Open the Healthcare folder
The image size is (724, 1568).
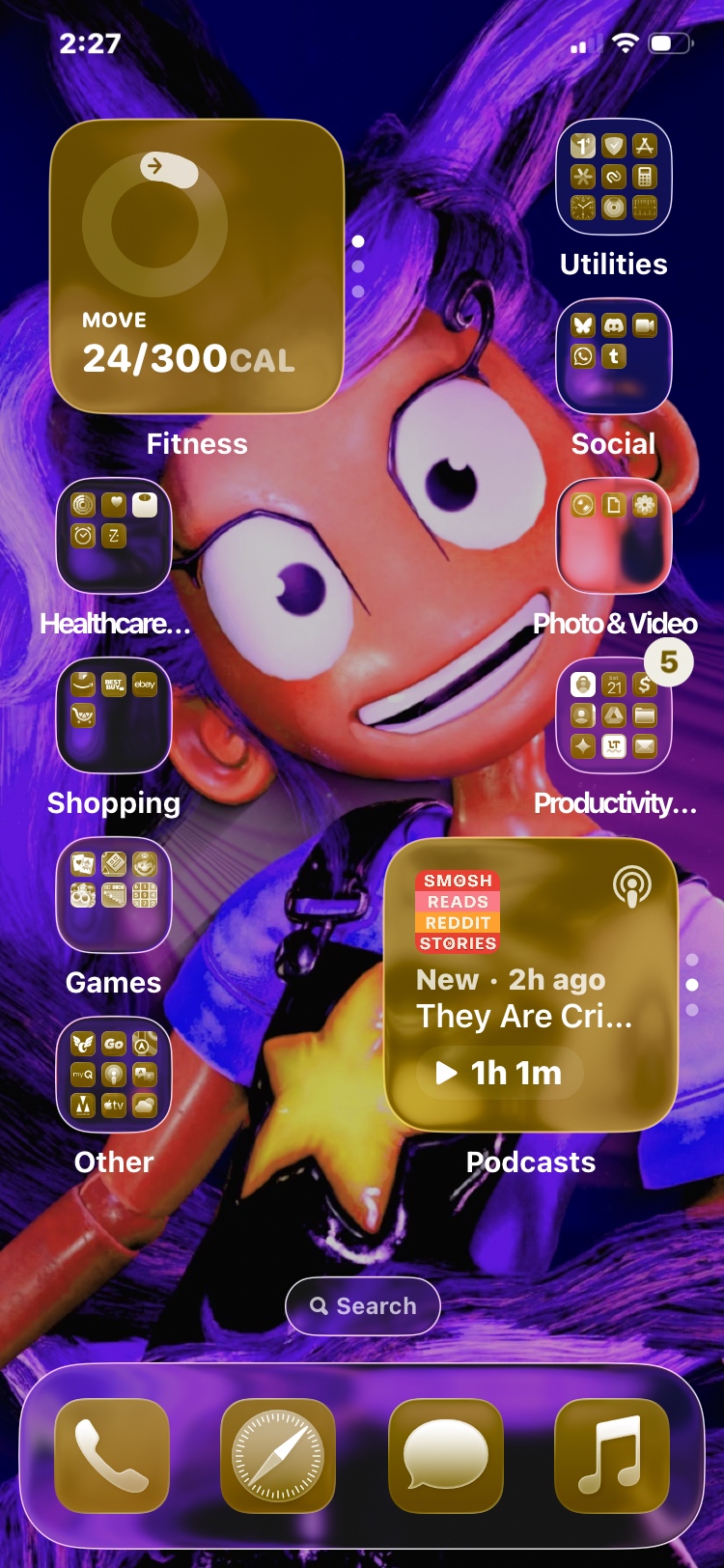tap(114, 537)
